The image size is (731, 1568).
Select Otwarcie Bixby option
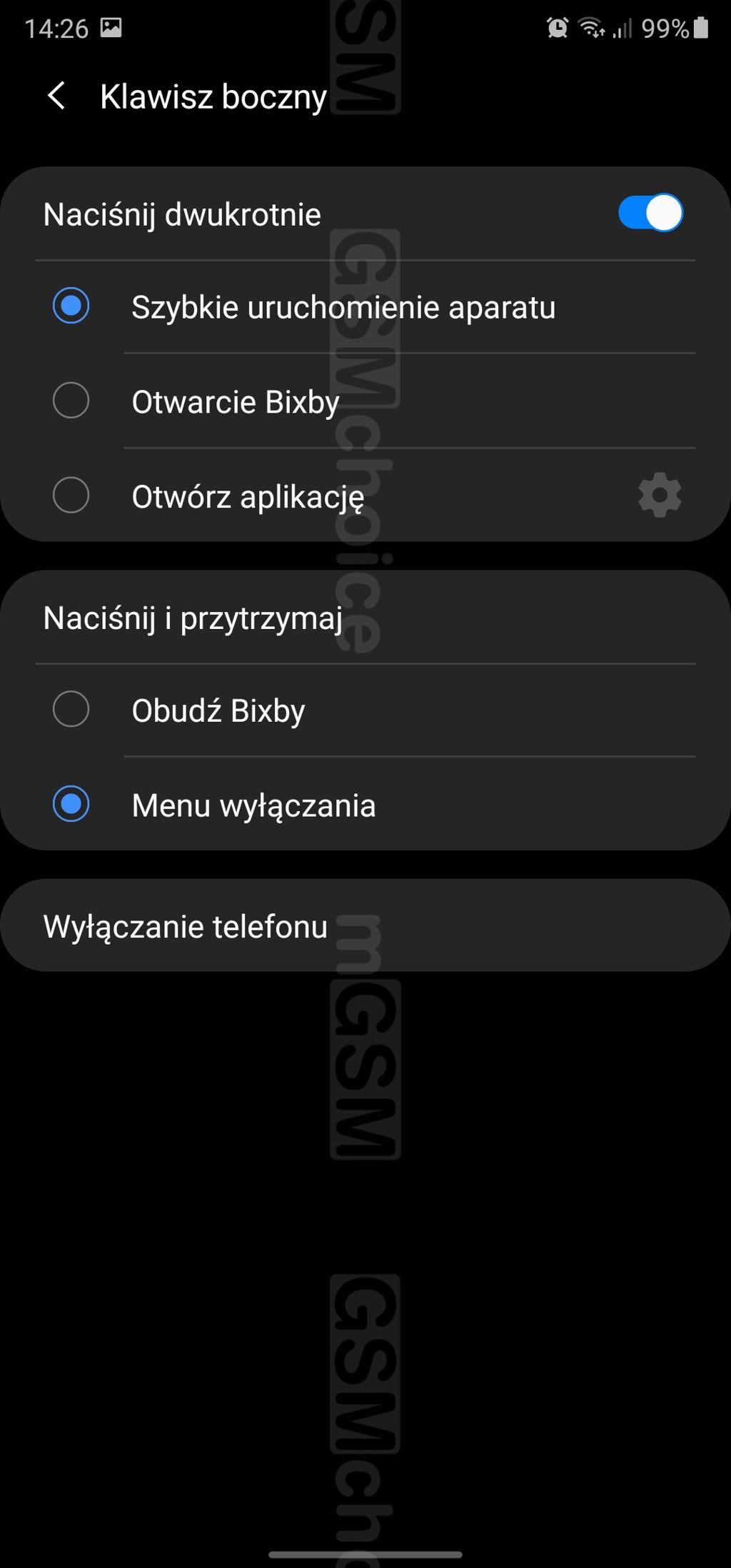[x=71, y=401]
